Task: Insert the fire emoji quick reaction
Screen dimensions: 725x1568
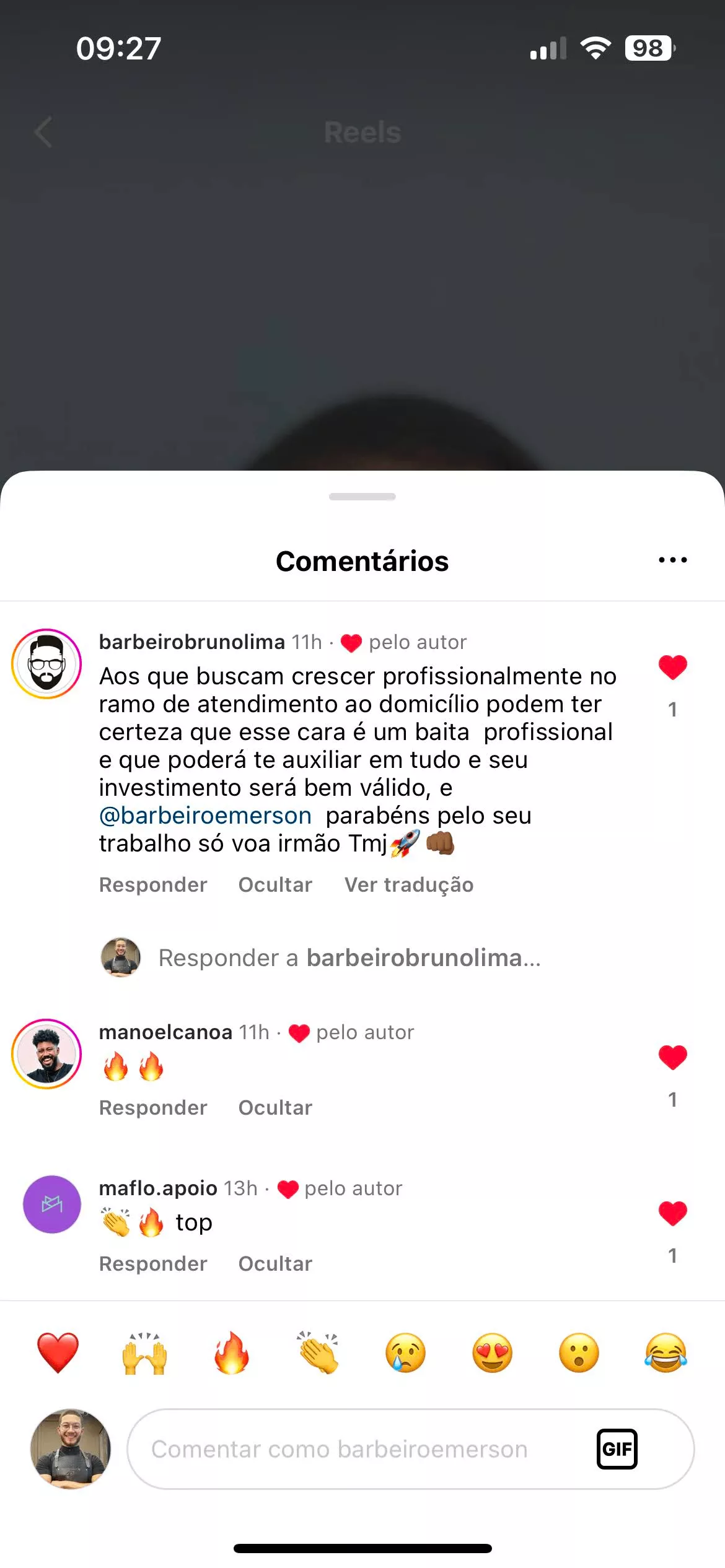Action: point(232,1353)
